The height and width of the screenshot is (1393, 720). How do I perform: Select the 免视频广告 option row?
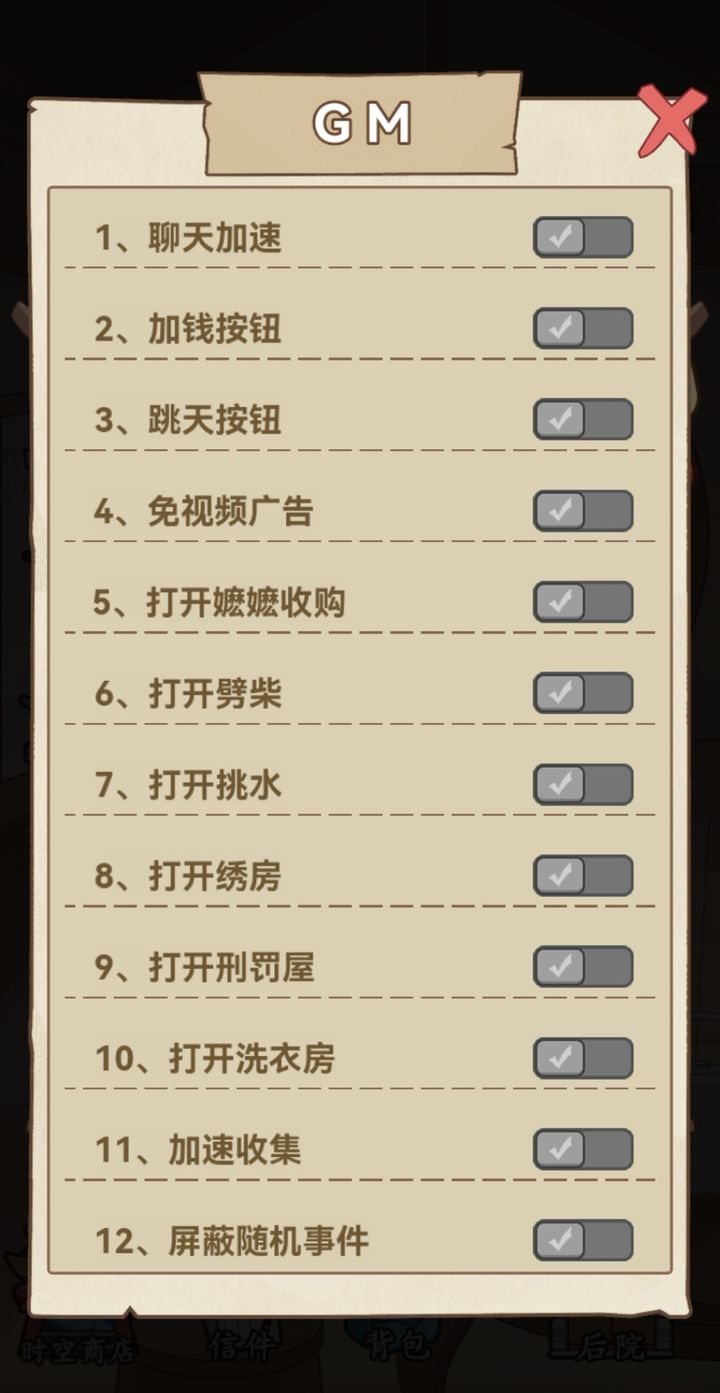pyautogui.click(x=200, y=511)
